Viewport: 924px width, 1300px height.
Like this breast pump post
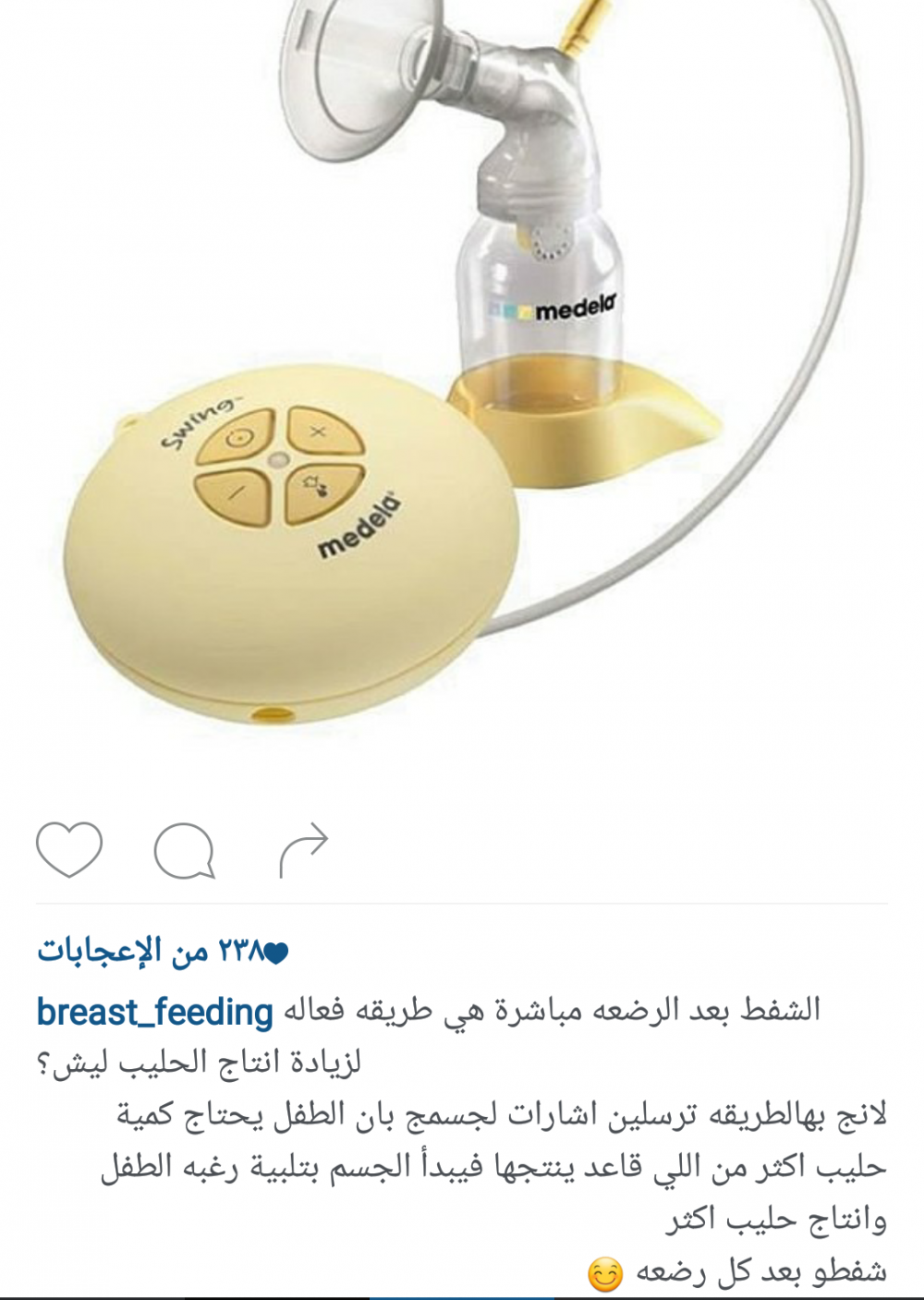(x=69, y=848)
